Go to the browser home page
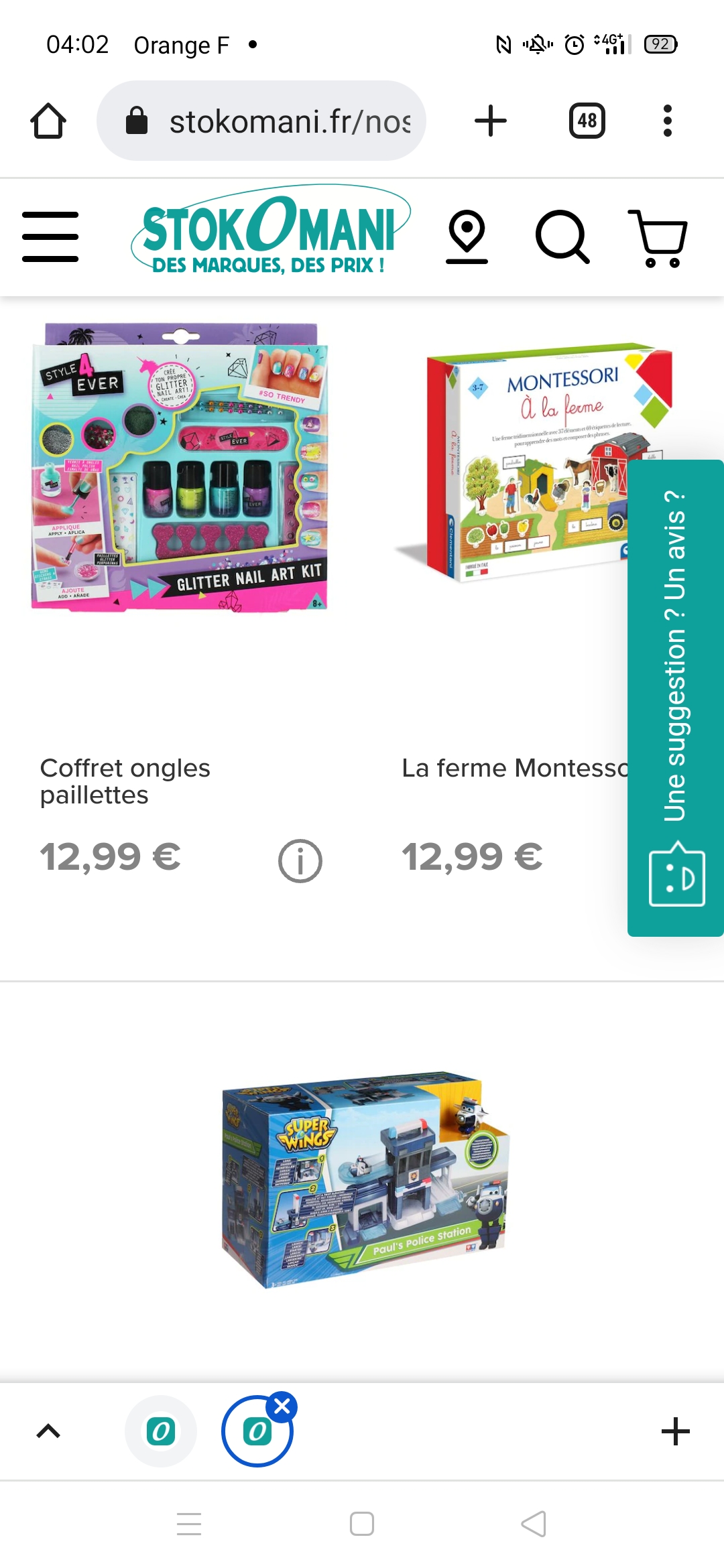The width and height of the screenshot is (724, 1568). [x=48, y=121]
